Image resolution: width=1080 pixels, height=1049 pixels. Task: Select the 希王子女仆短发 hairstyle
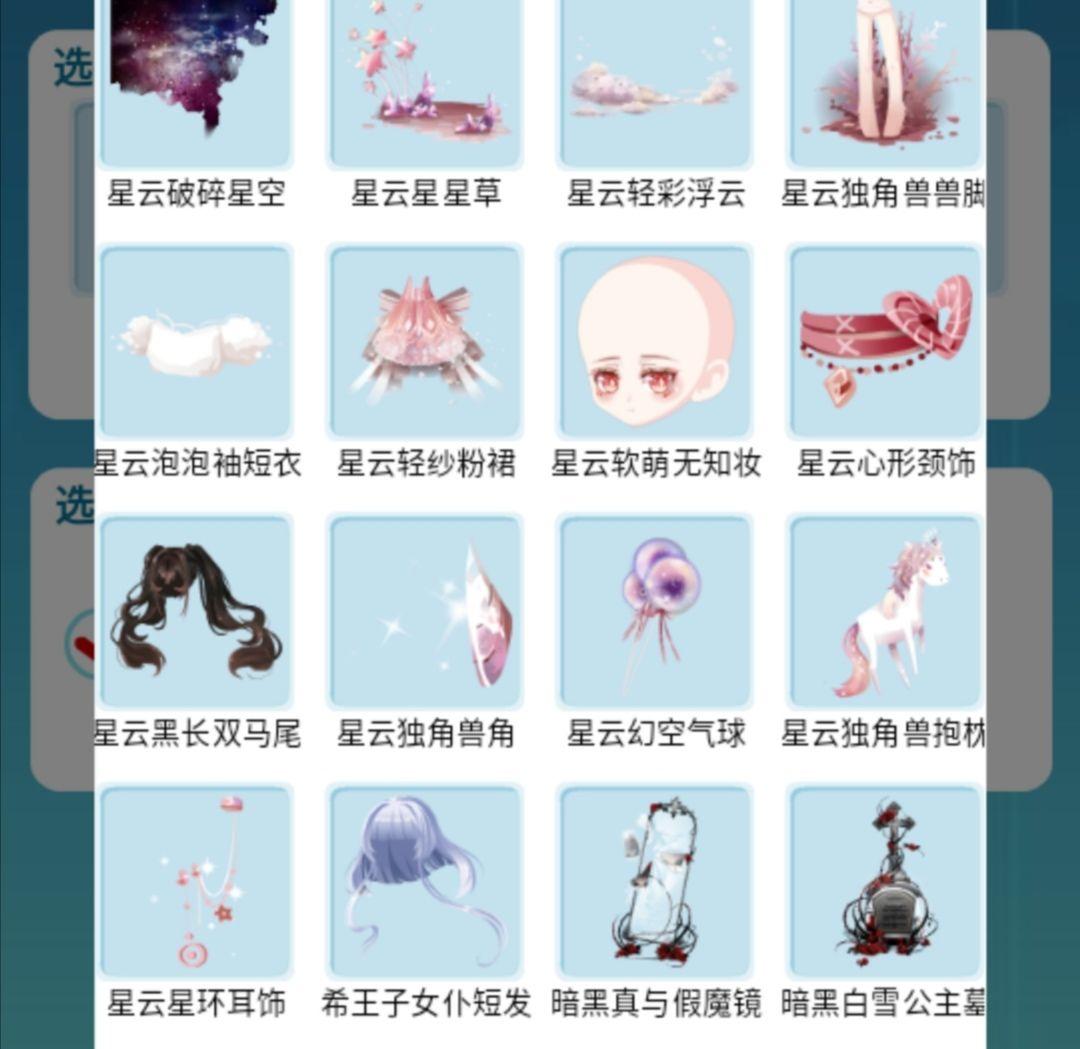coord(425,882)
